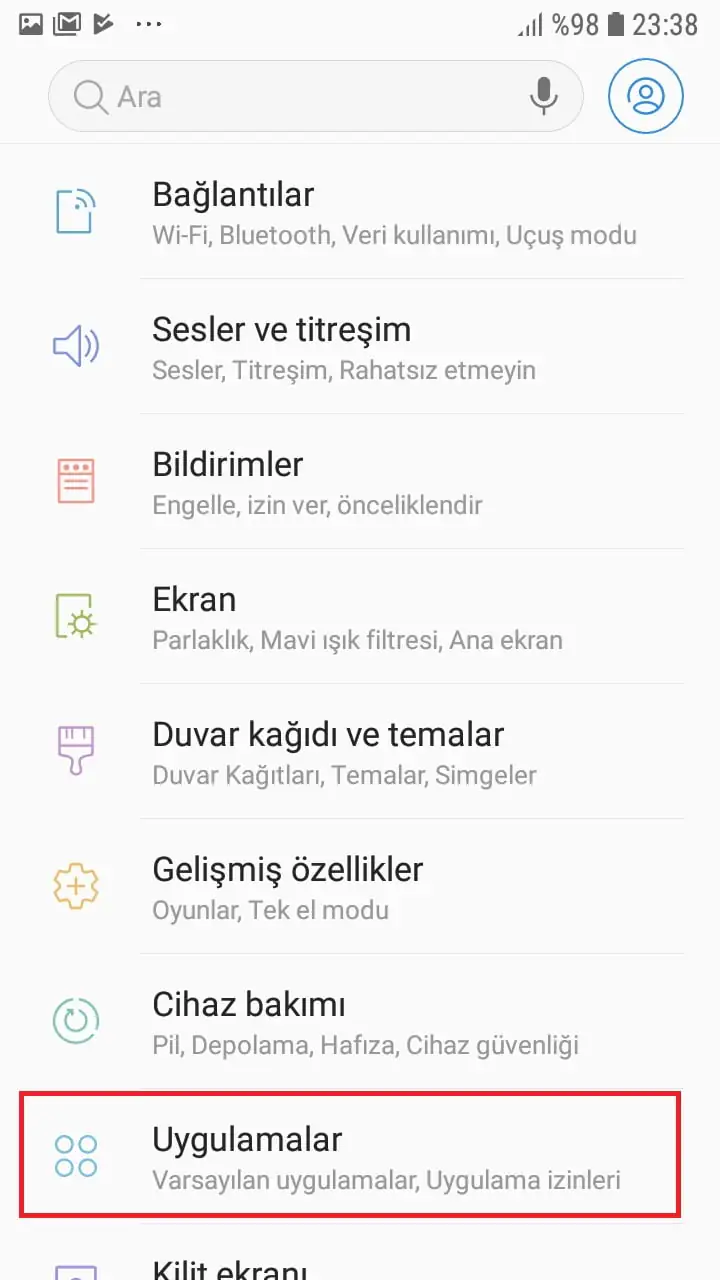Open the Samsung account profile icon
720x1280 pixels.
(x=646, y=97)
